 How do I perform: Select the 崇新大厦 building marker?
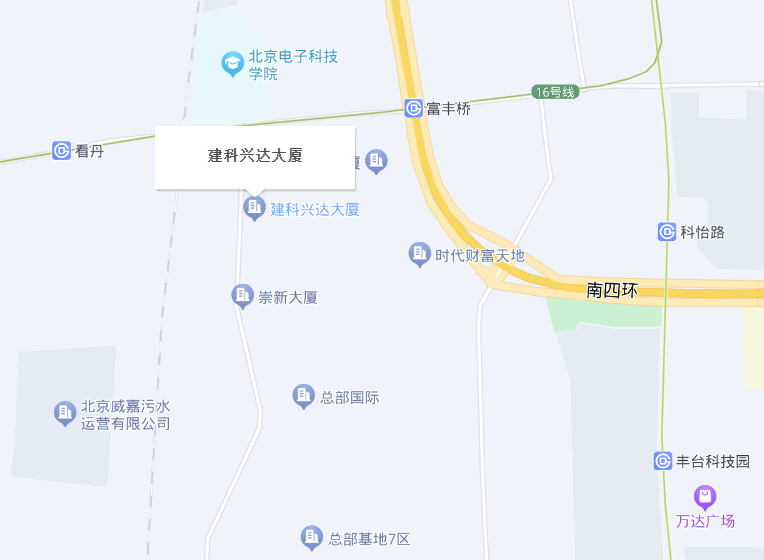(x=241, y=295)
